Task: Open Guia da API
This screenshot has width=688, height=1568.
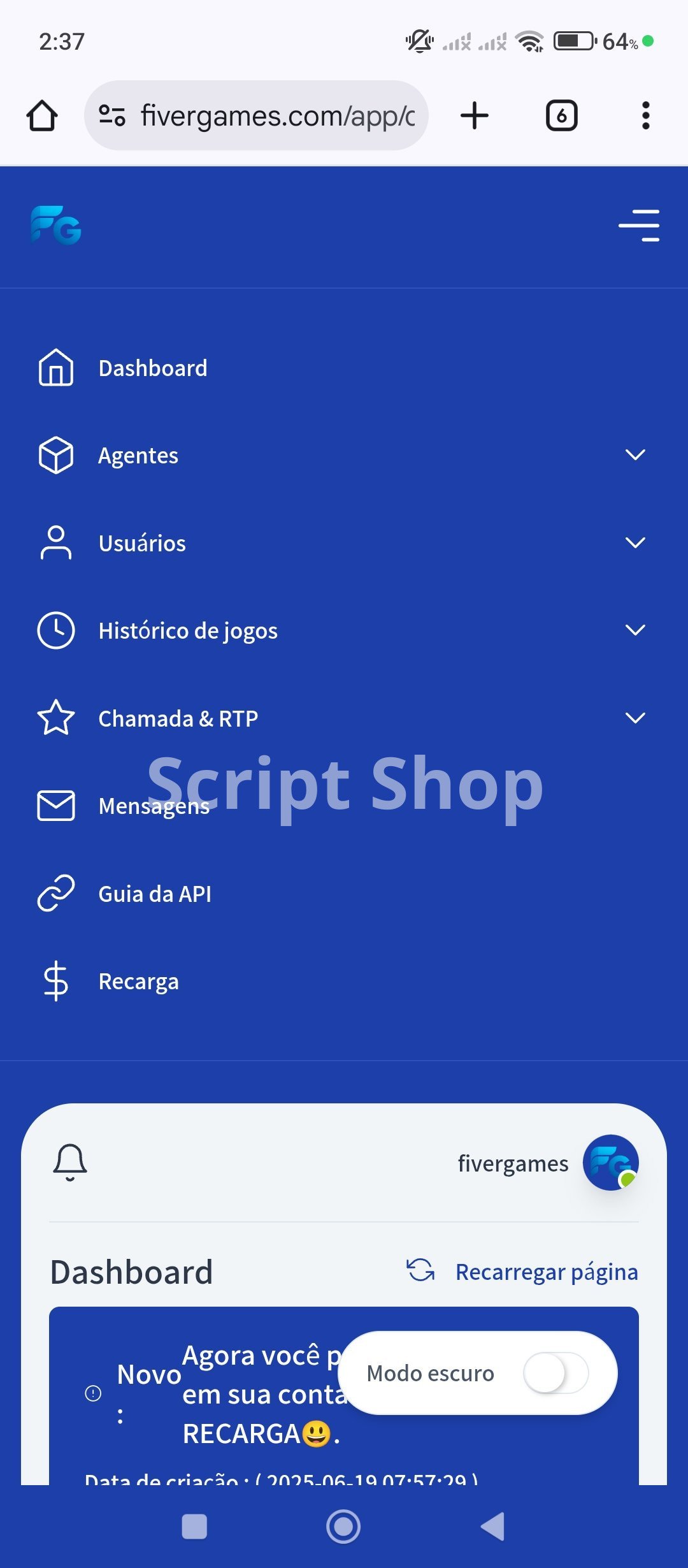Action: (x=344, y=894)
